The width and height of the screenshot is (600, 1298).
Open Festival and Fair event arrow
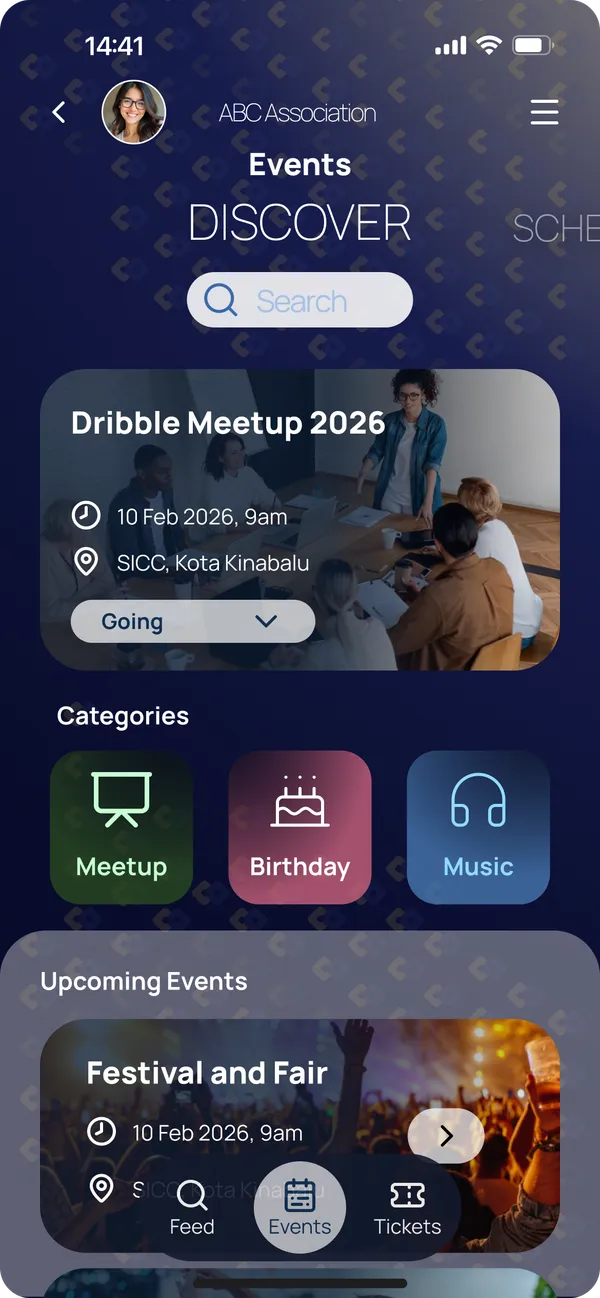pyautogui.click(x=446, y=1136)
